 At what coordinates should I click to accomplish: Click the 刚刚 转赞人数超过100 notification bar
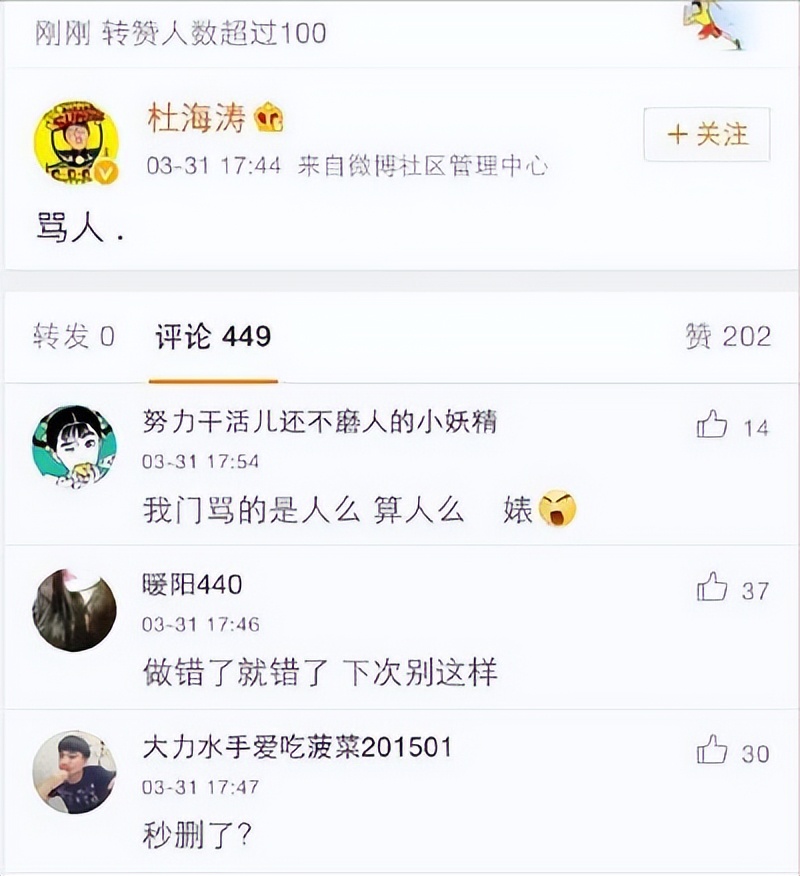point(180,30)
